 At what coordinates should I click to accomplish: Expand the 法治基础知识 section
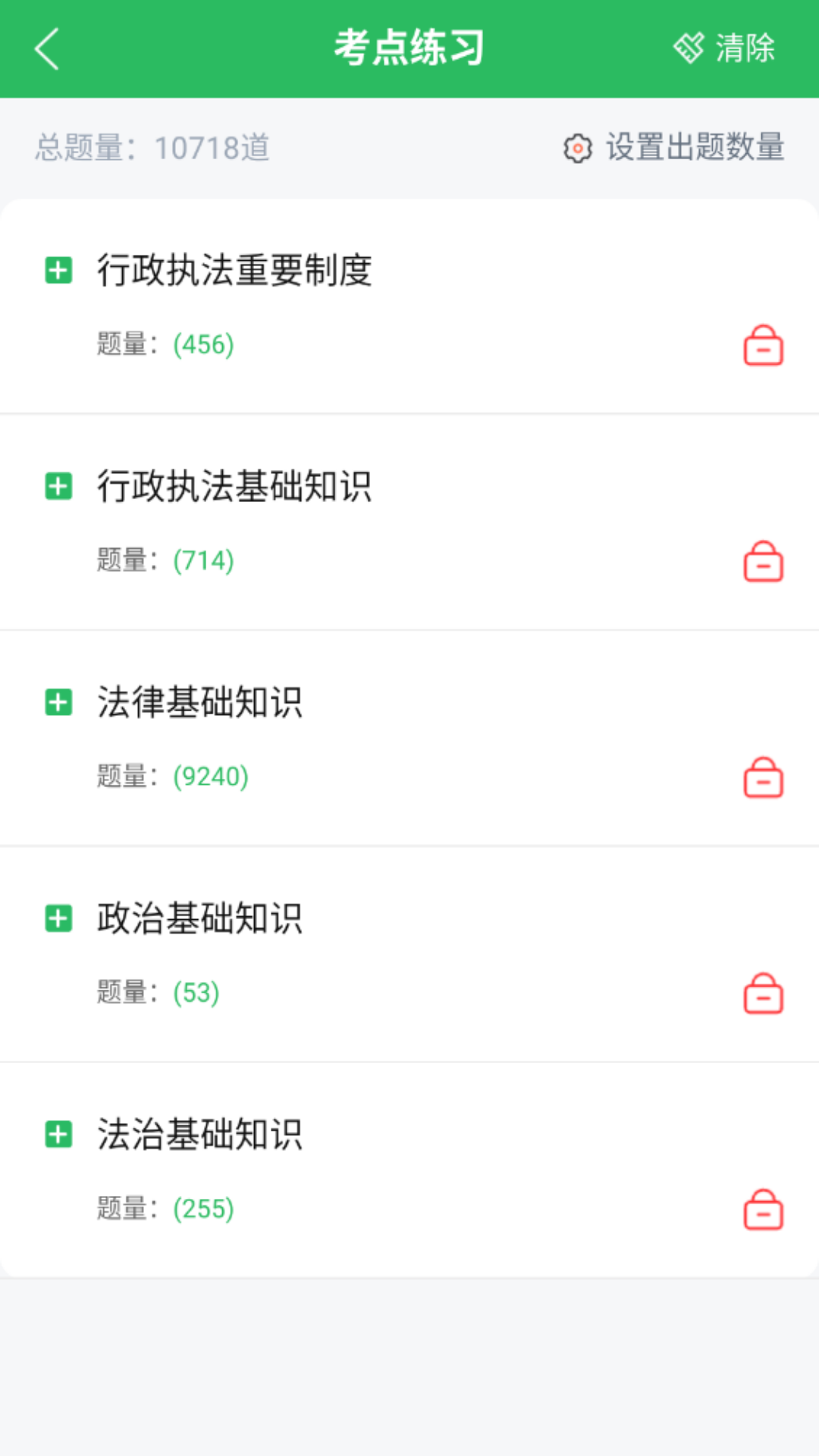[58, 1134]
